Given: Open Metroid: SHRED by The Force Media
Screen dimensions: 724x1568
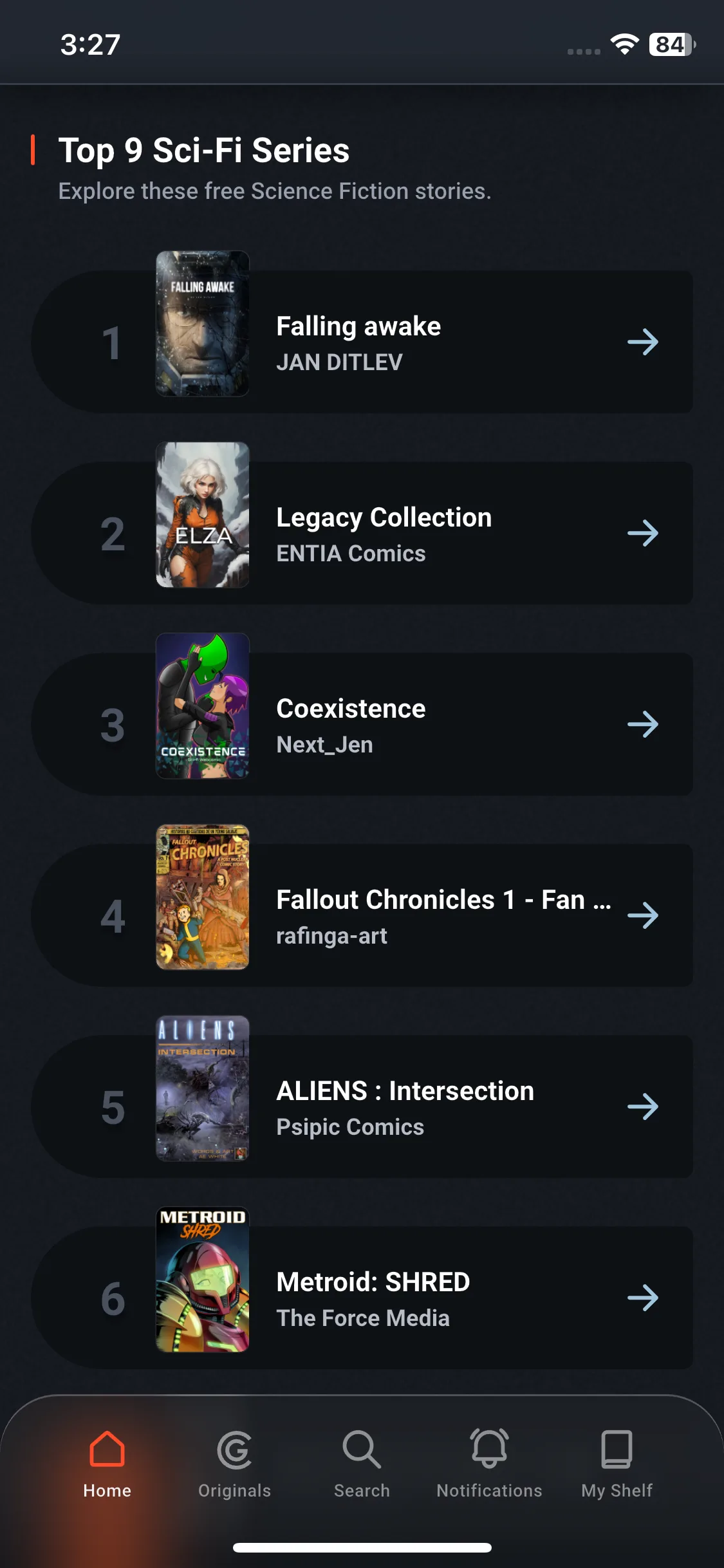Looking at the screenshot, I should (386, 1298).
